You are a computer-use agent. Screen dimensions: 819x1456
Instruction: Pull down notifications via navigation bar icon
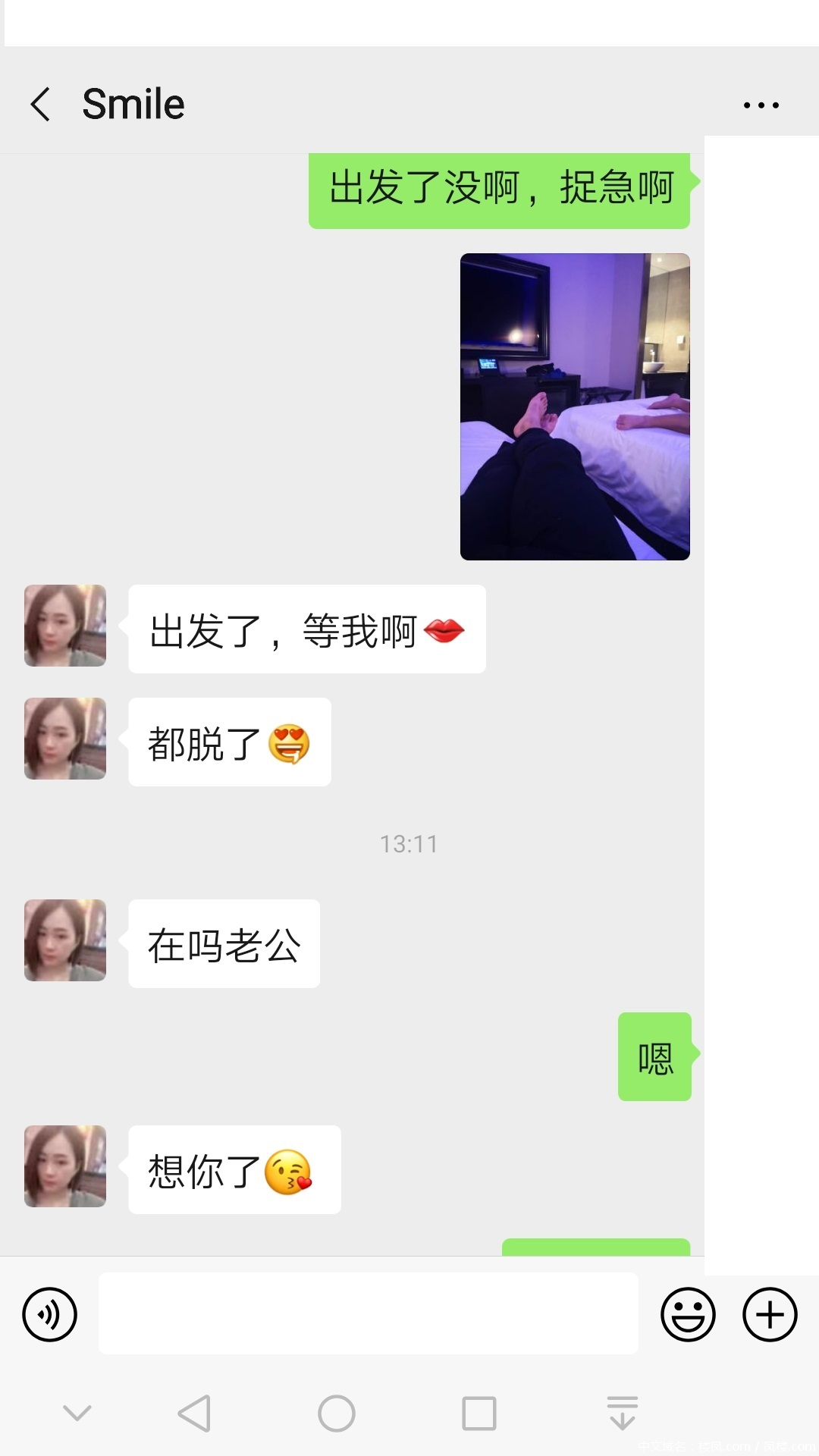coord(623,1414)
